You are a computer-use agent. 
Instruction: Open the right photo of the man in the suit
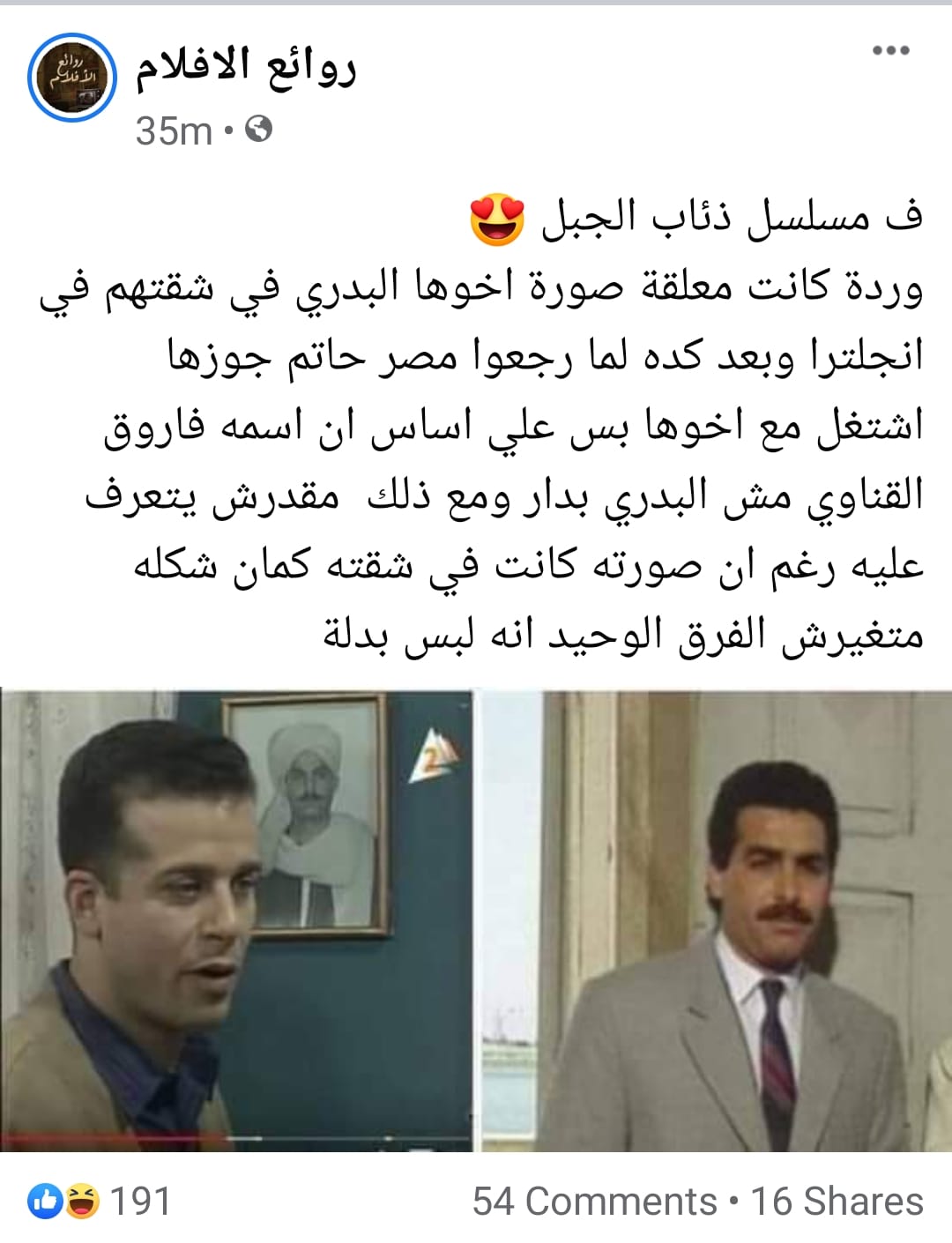(716, 920)
